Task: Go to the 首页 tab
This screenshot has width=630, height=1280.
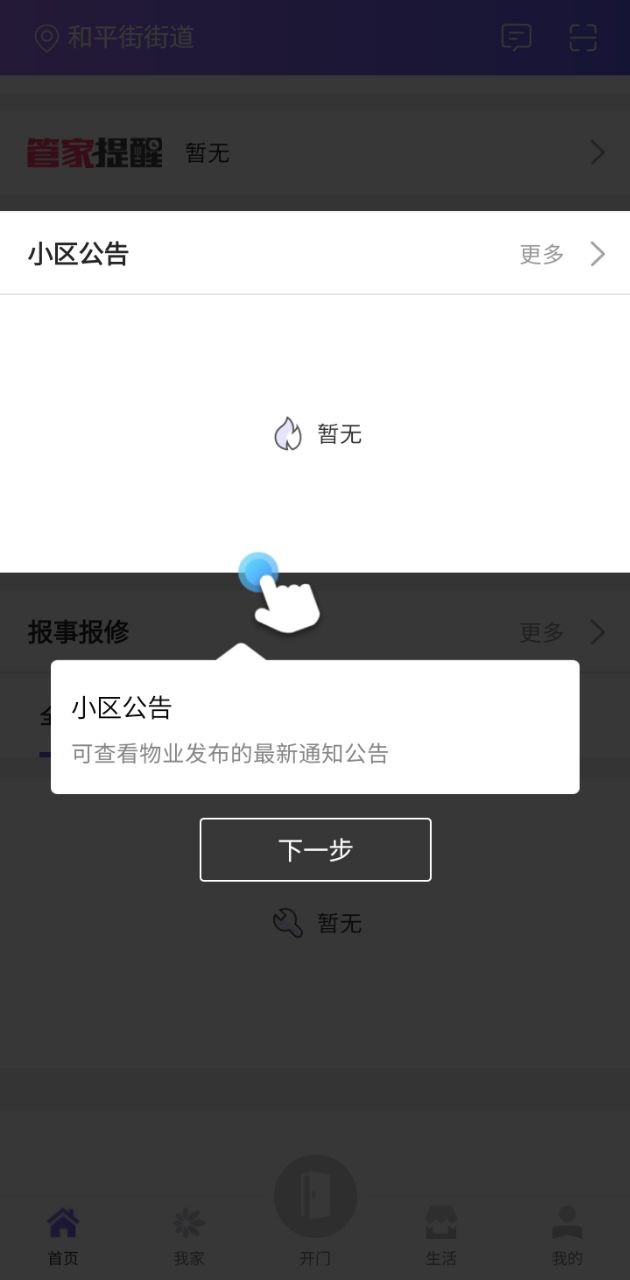Action: tap(63, 1235)
